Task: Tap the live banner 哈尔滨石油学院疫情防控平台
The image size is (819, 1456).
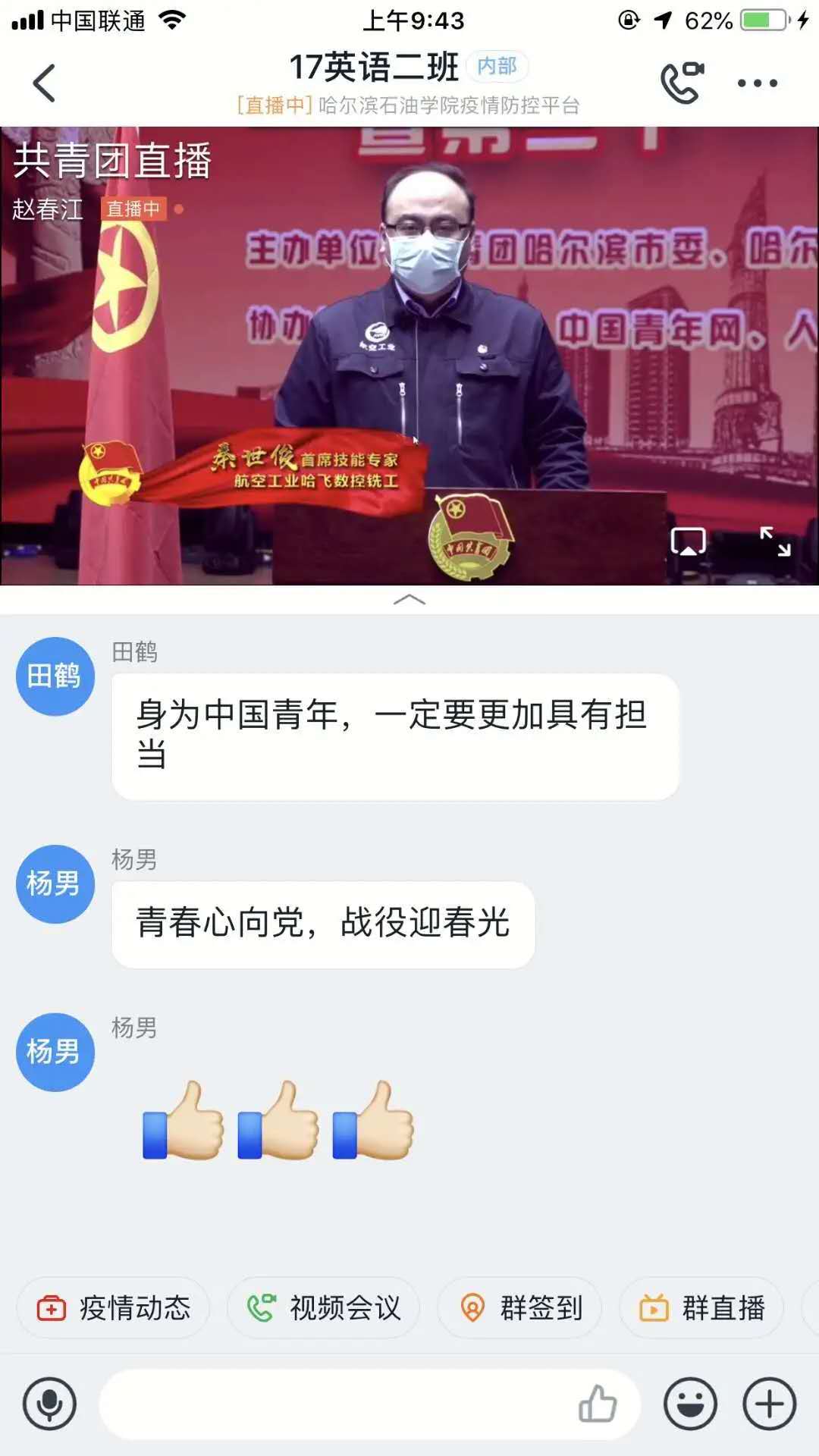Action: (409, 105)
